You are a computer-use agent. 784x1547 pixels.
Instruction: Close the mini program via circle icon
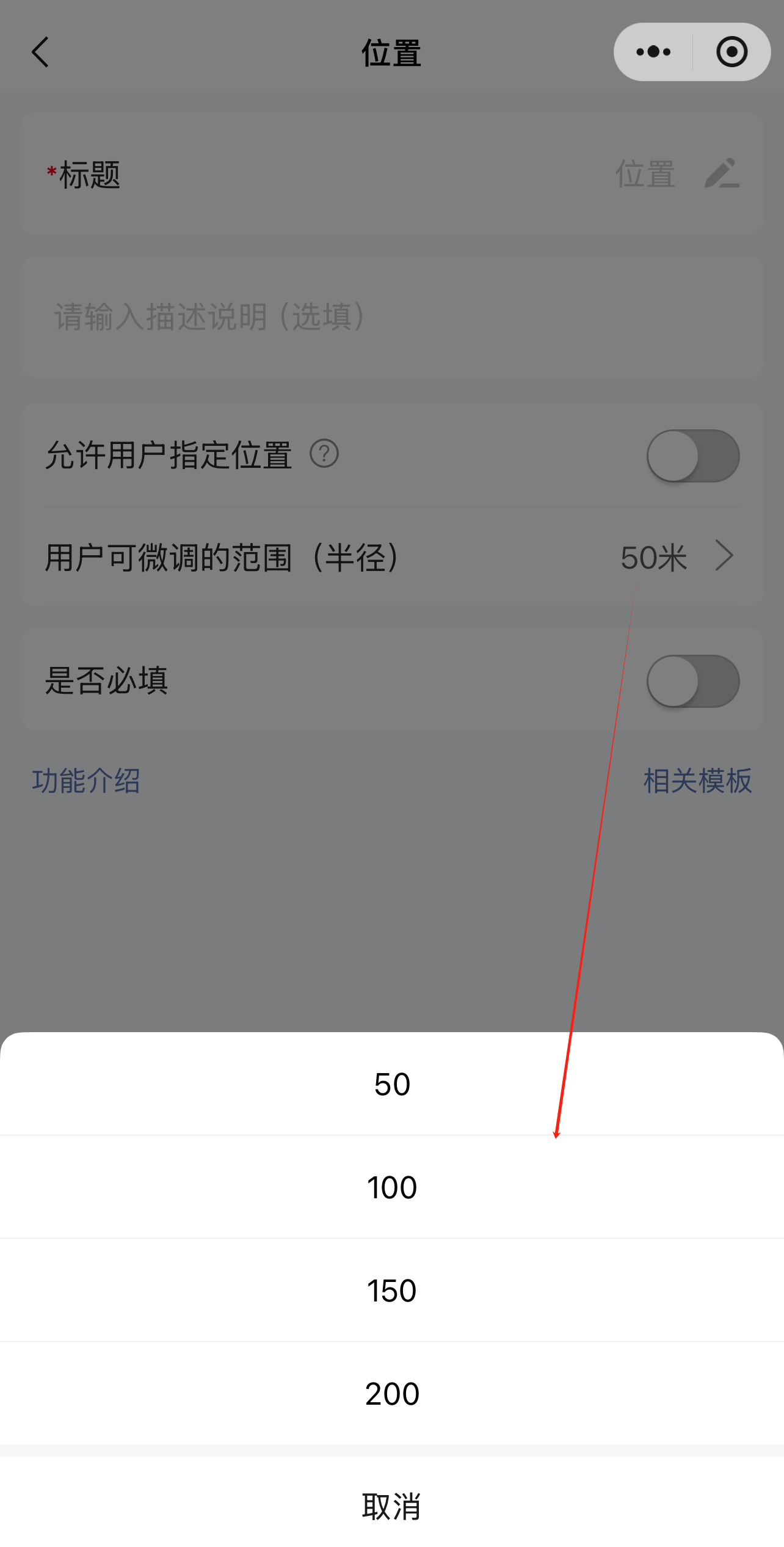pyautogui.click(x=731, y=52)
